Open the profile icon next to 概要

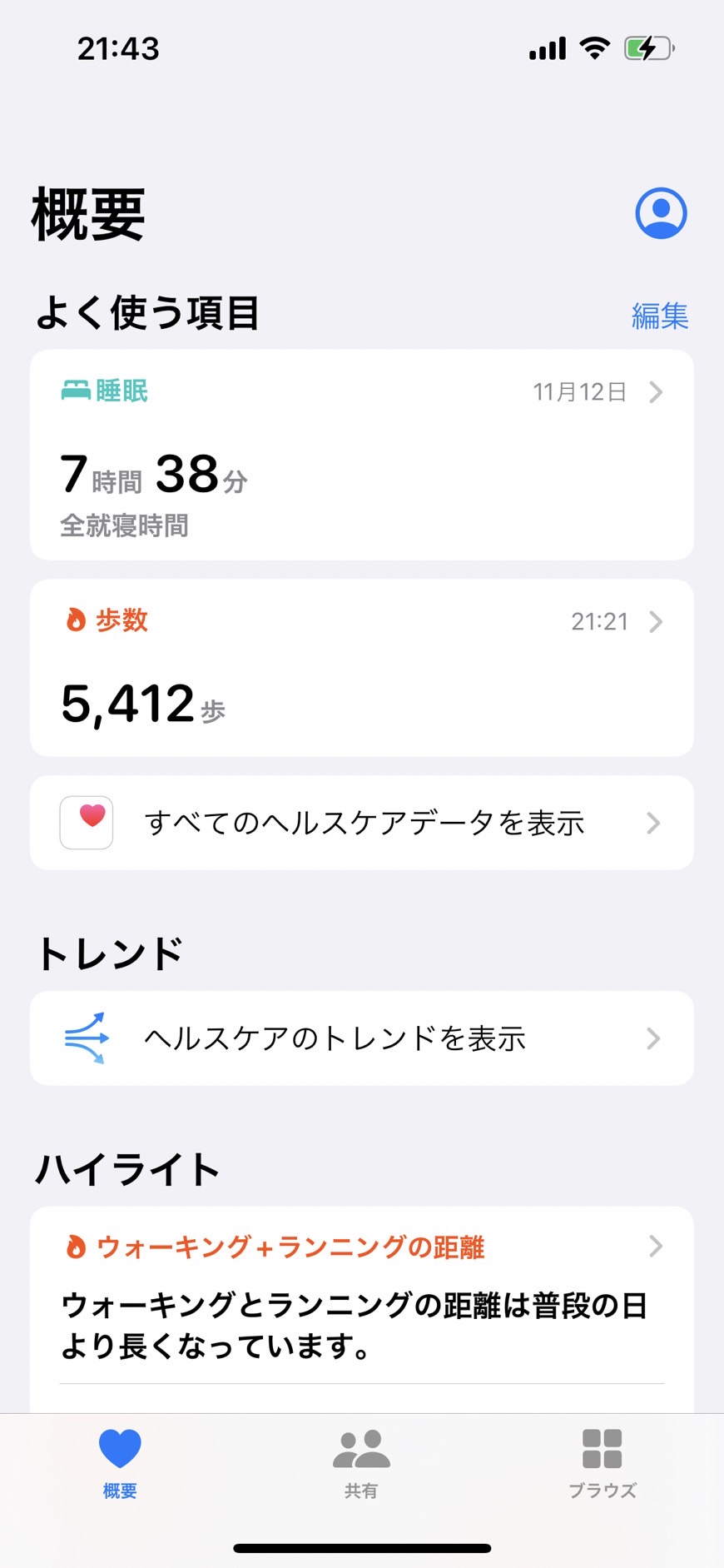click(x=661, y=213)
